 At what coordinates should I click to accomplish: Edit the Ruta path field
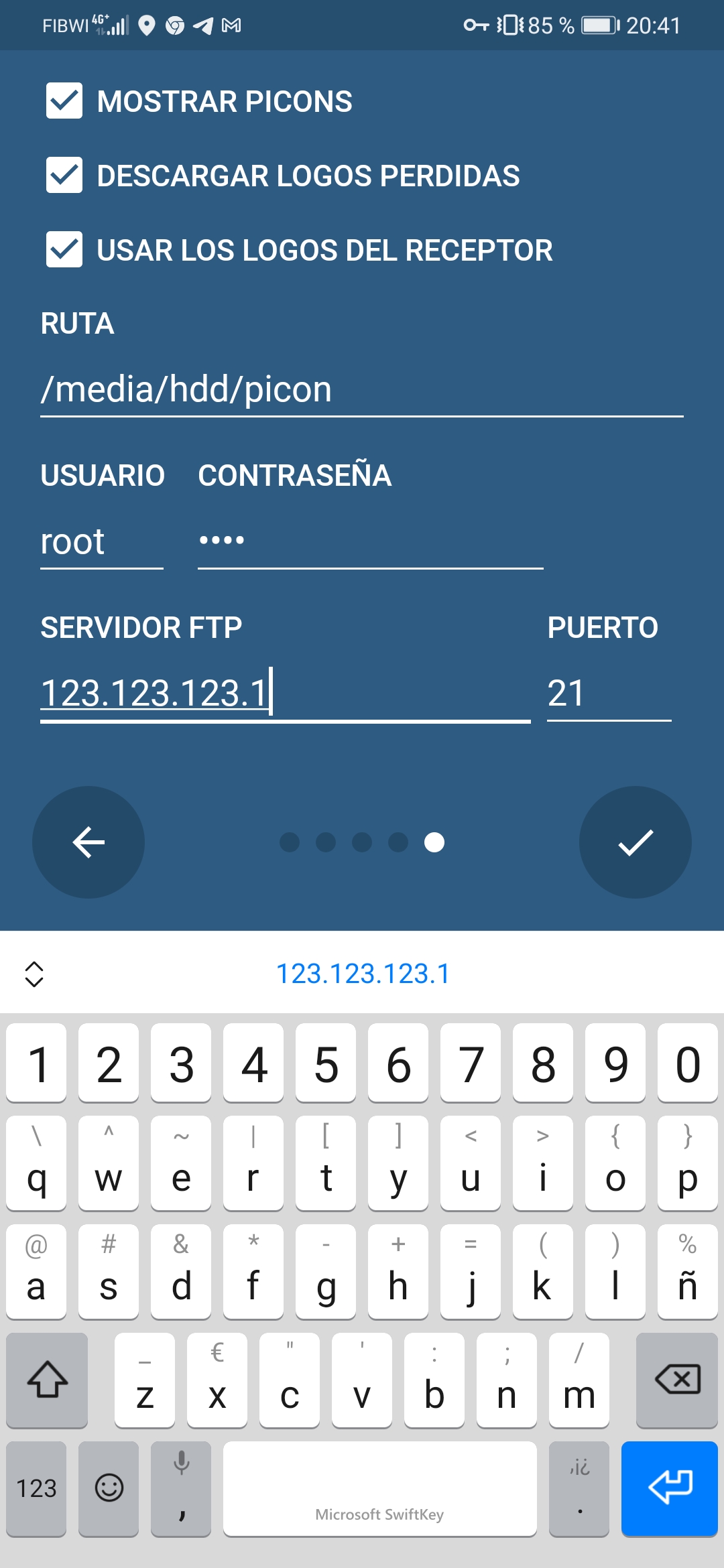pyautogui.click(x=362, y=390)
